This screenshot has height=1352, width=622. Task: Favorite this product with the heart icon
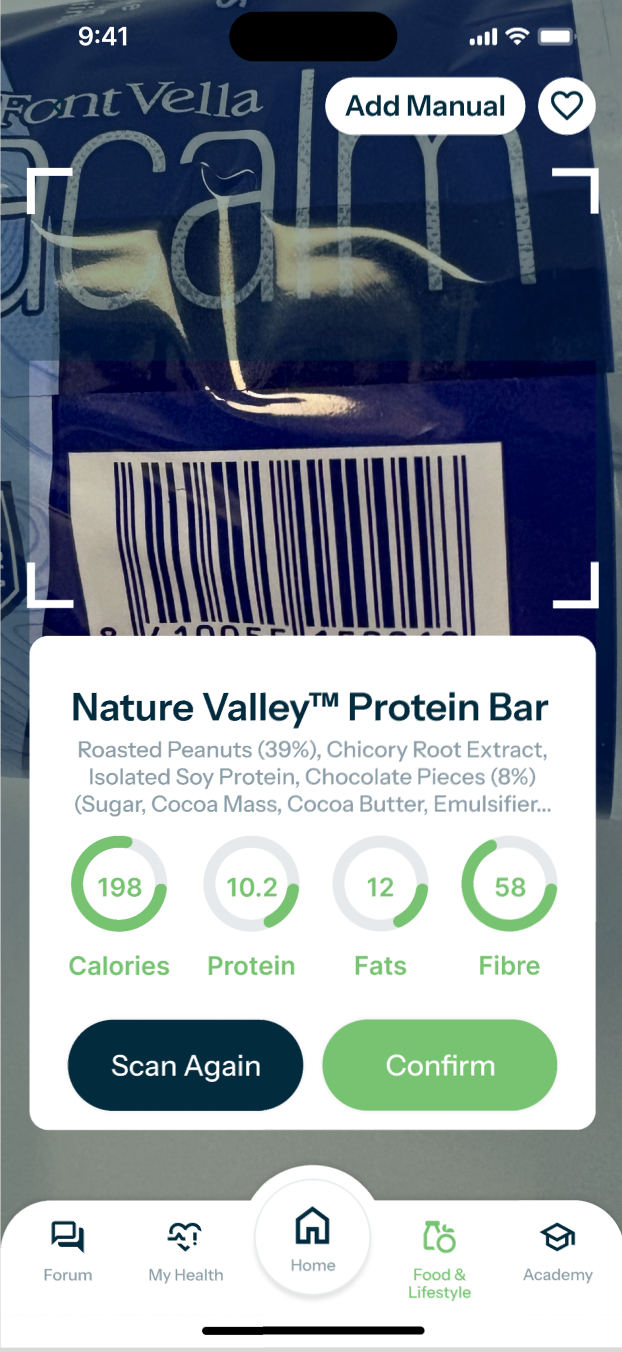[567, 106]
